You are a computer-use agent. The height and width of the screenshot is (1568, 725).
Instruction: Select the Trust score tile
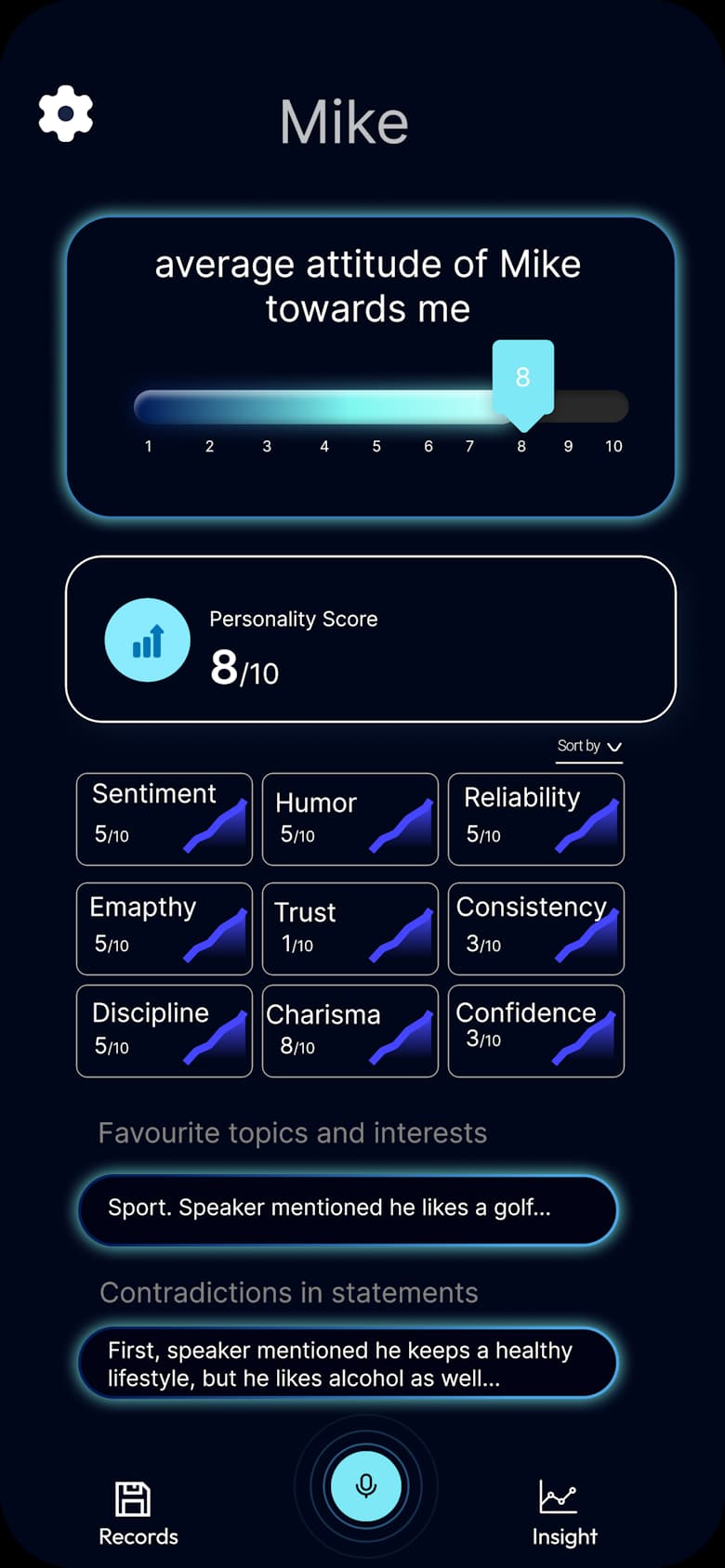tap(349, 928)
